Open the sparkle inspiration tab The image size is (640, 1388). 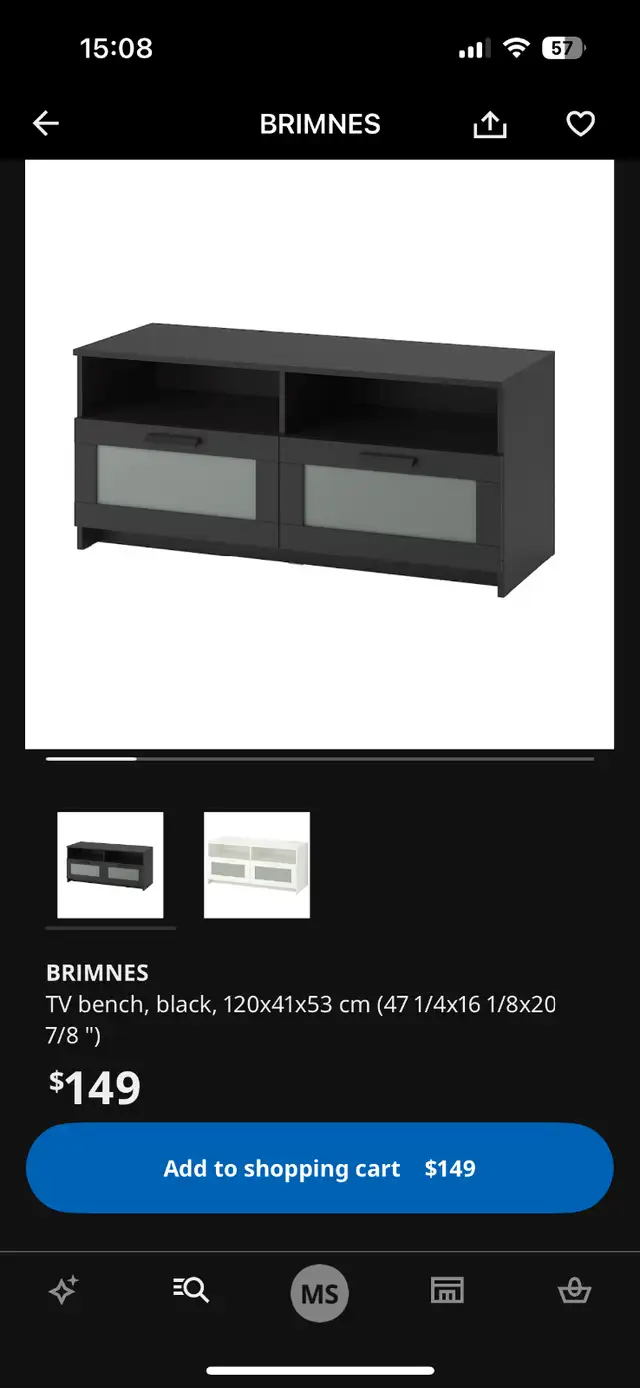[x=64, y=1291]
